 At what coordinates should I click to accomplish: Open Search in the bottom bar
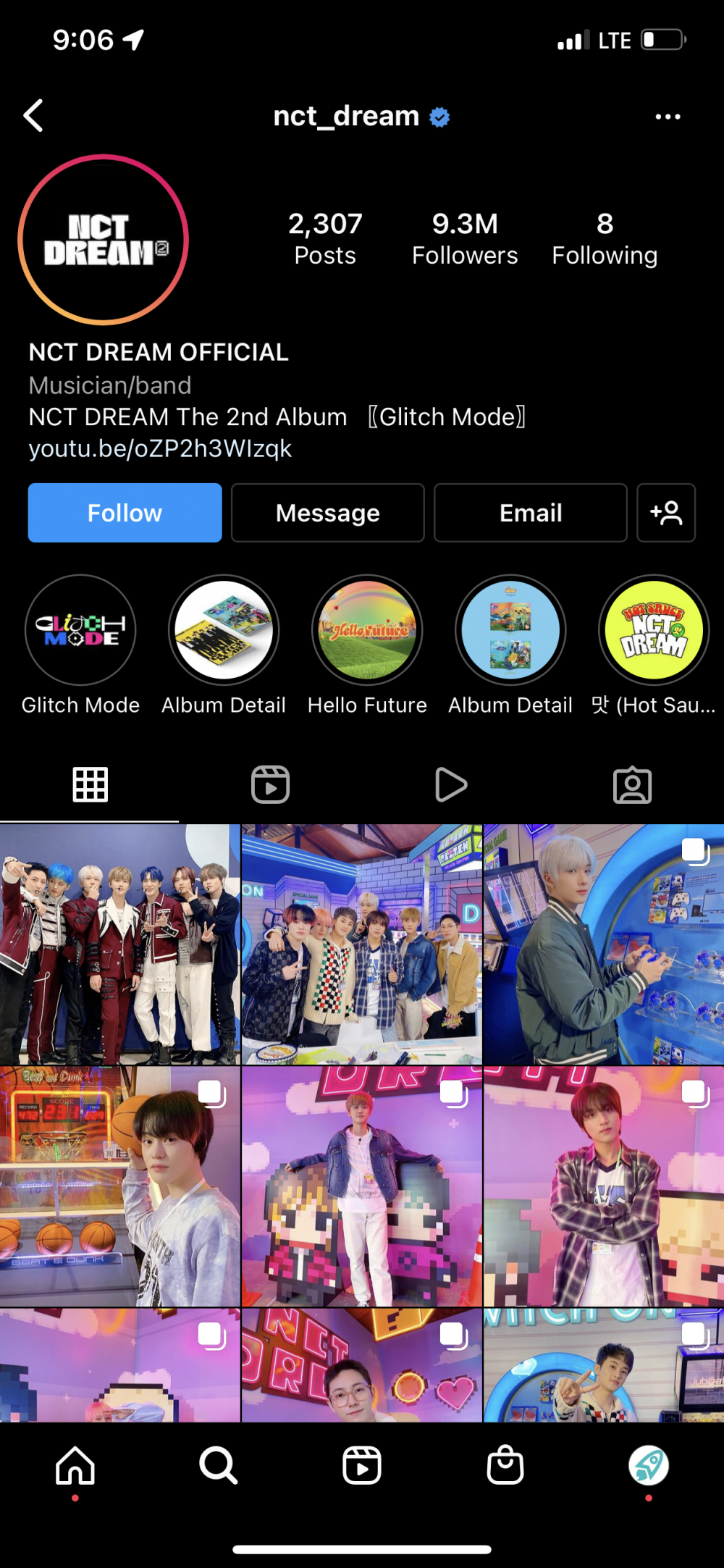[x=218, y=1466]
